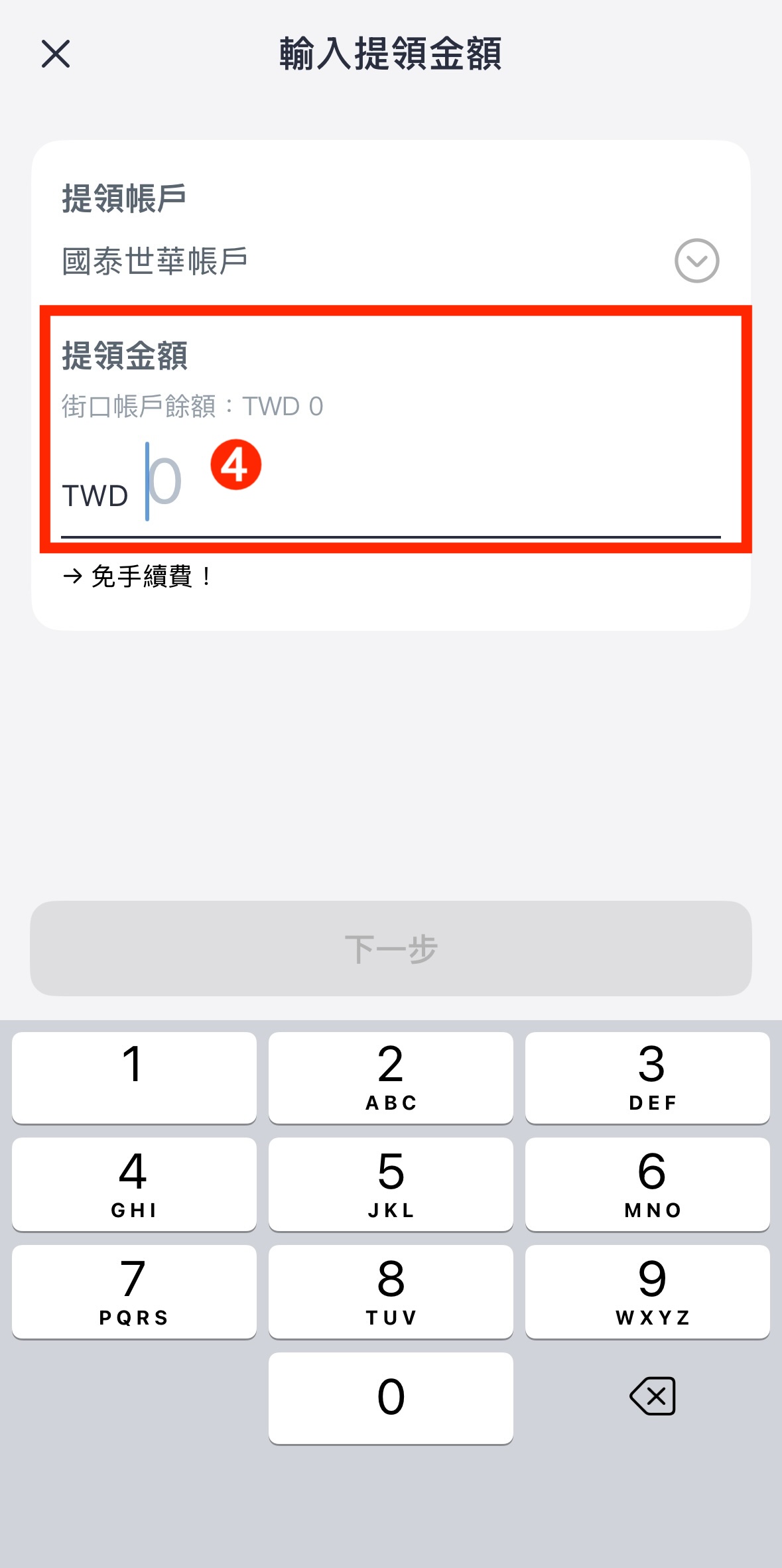The height and width of the screenshot is (1568, 782).
Task: Tap the 4 GHI key
Action: (x=134, y=1185)
